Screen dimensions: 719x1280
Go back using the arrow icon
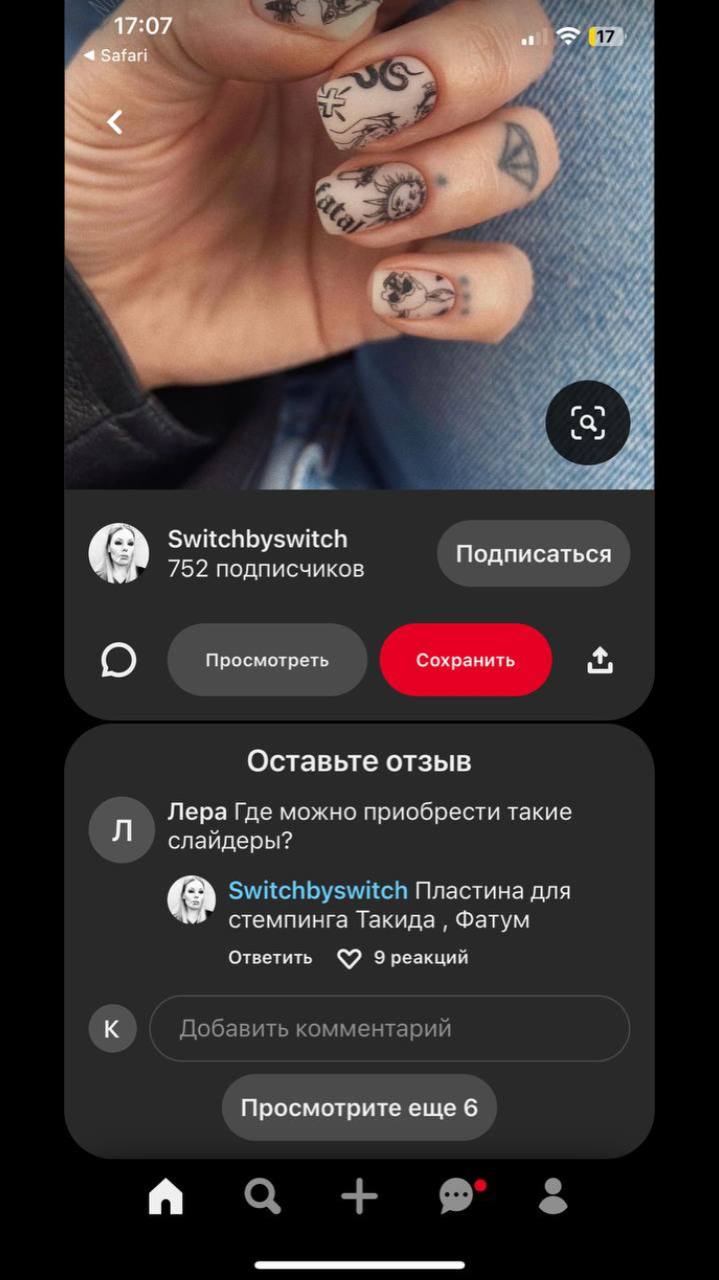click(x=115, y=122)
